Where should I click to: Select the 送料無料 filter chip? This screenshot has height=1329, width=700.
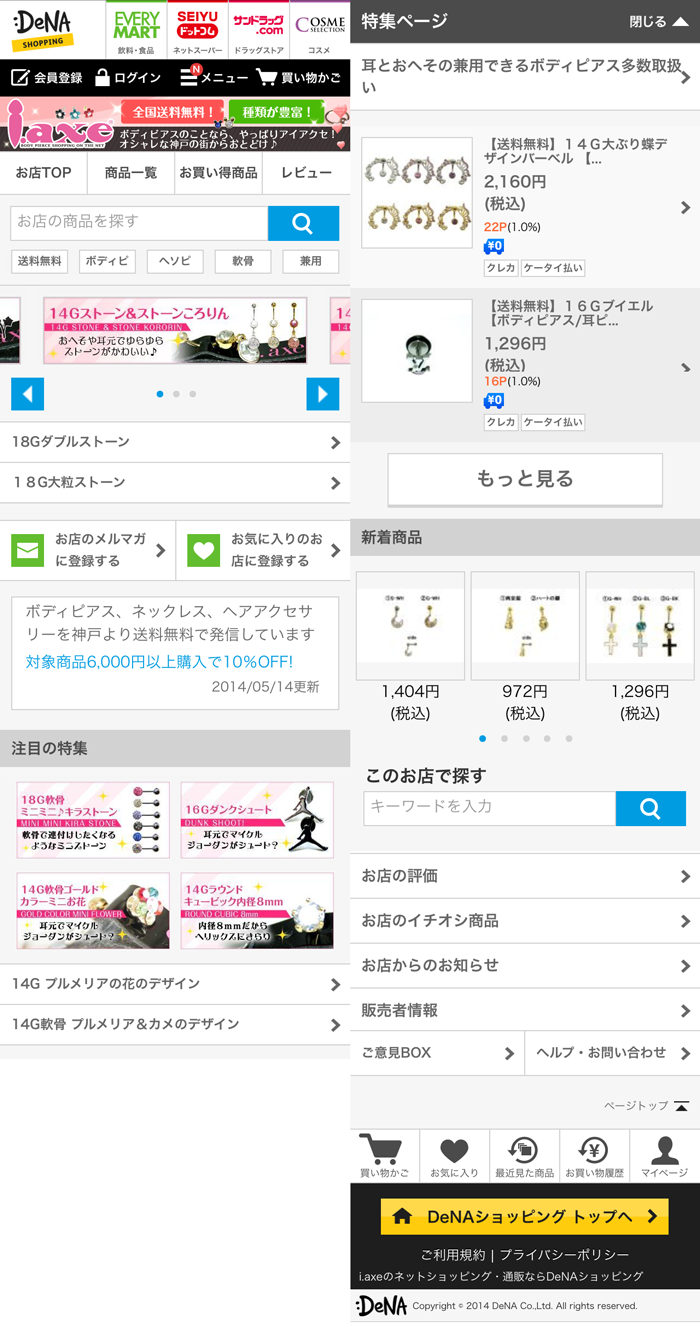tap(40, 261)
